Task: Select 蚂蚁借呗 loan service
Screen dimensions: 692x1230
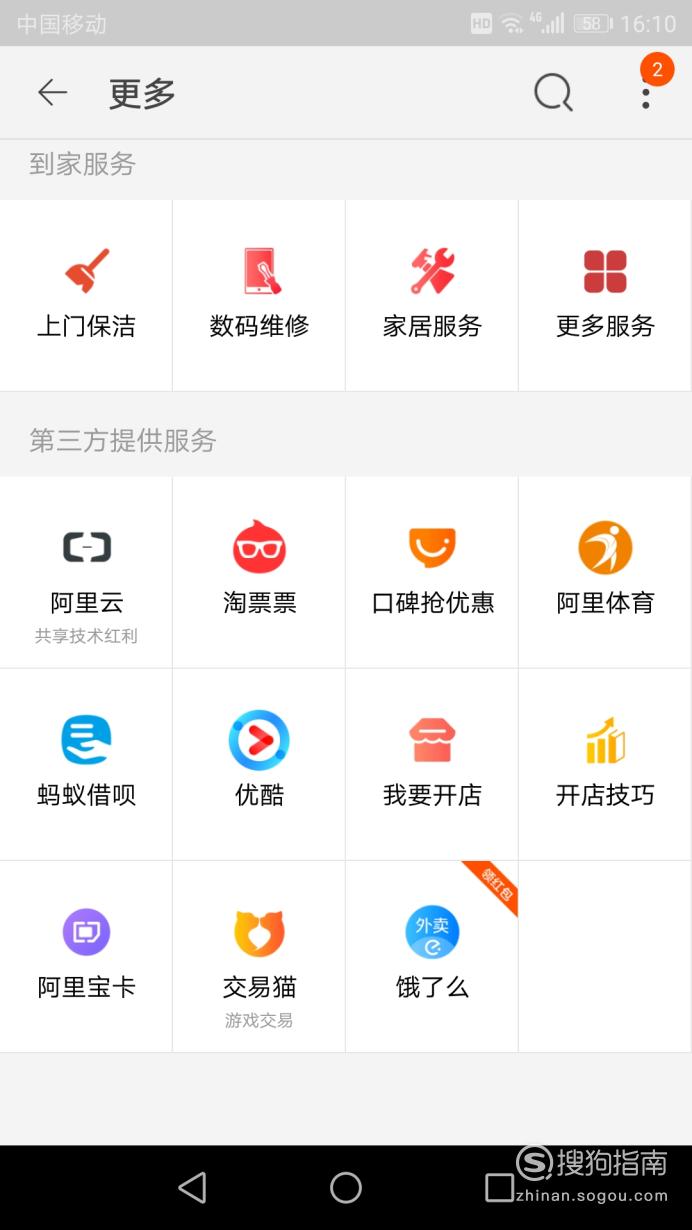Action: (x=86, y=764)
